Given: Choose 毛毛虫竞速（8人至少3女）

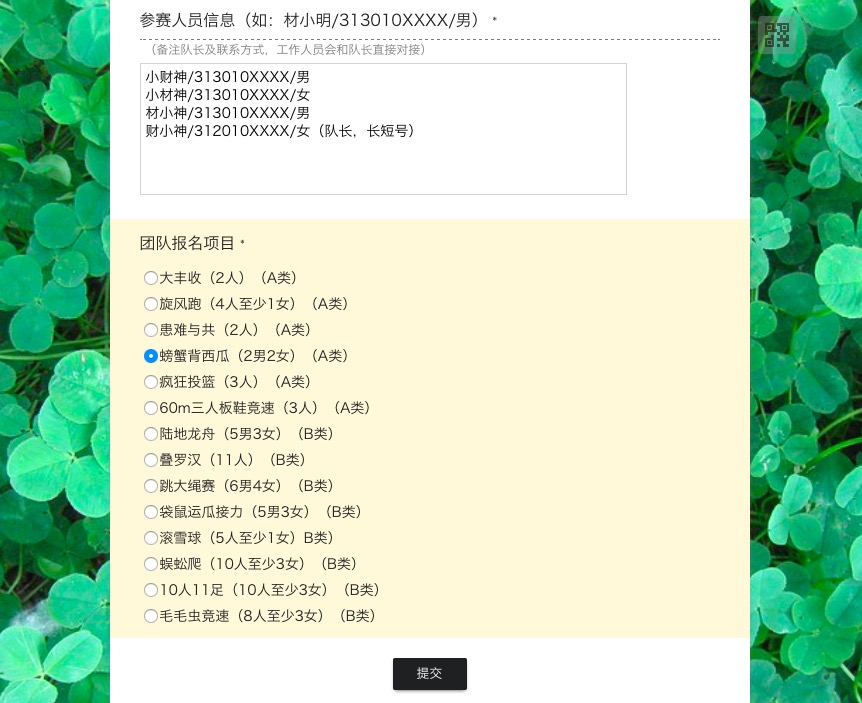Looking at the screenshot, I should 151,616.
